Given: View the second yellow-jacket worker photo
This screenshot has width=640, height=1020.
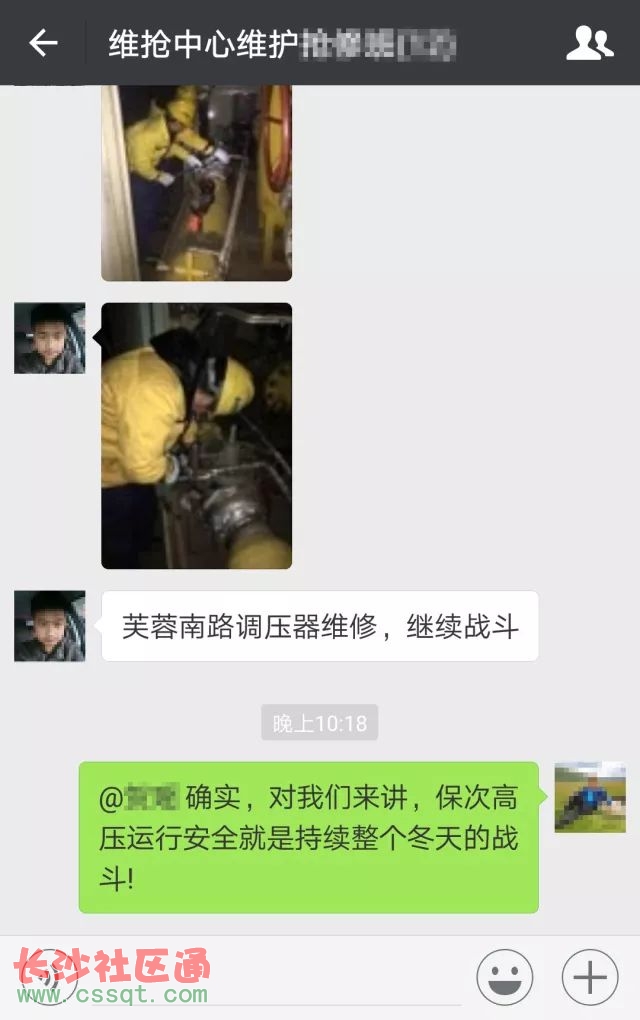Looking at the screenshot, I should (x=196, y=436).
